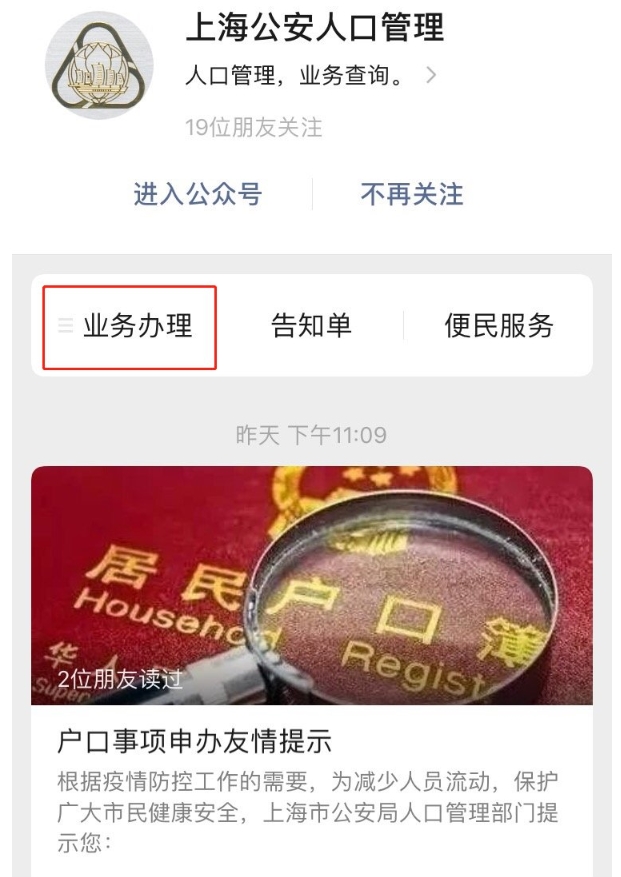
Task: Select the 便民服务 menu
Action: (x=498, y=326)
